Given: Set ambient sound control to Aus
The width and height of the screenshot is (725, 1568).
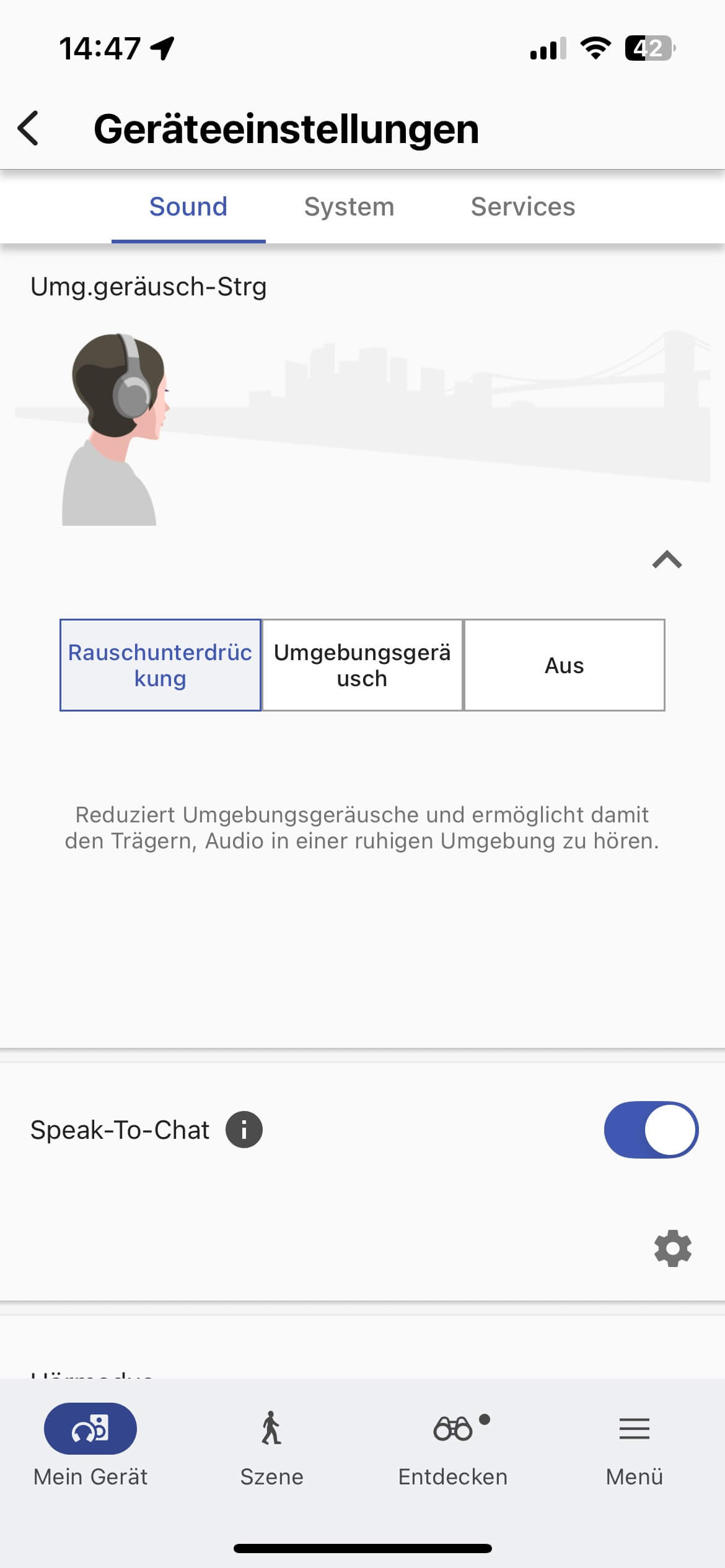Looking at the screenshot, I should point(564,665).
